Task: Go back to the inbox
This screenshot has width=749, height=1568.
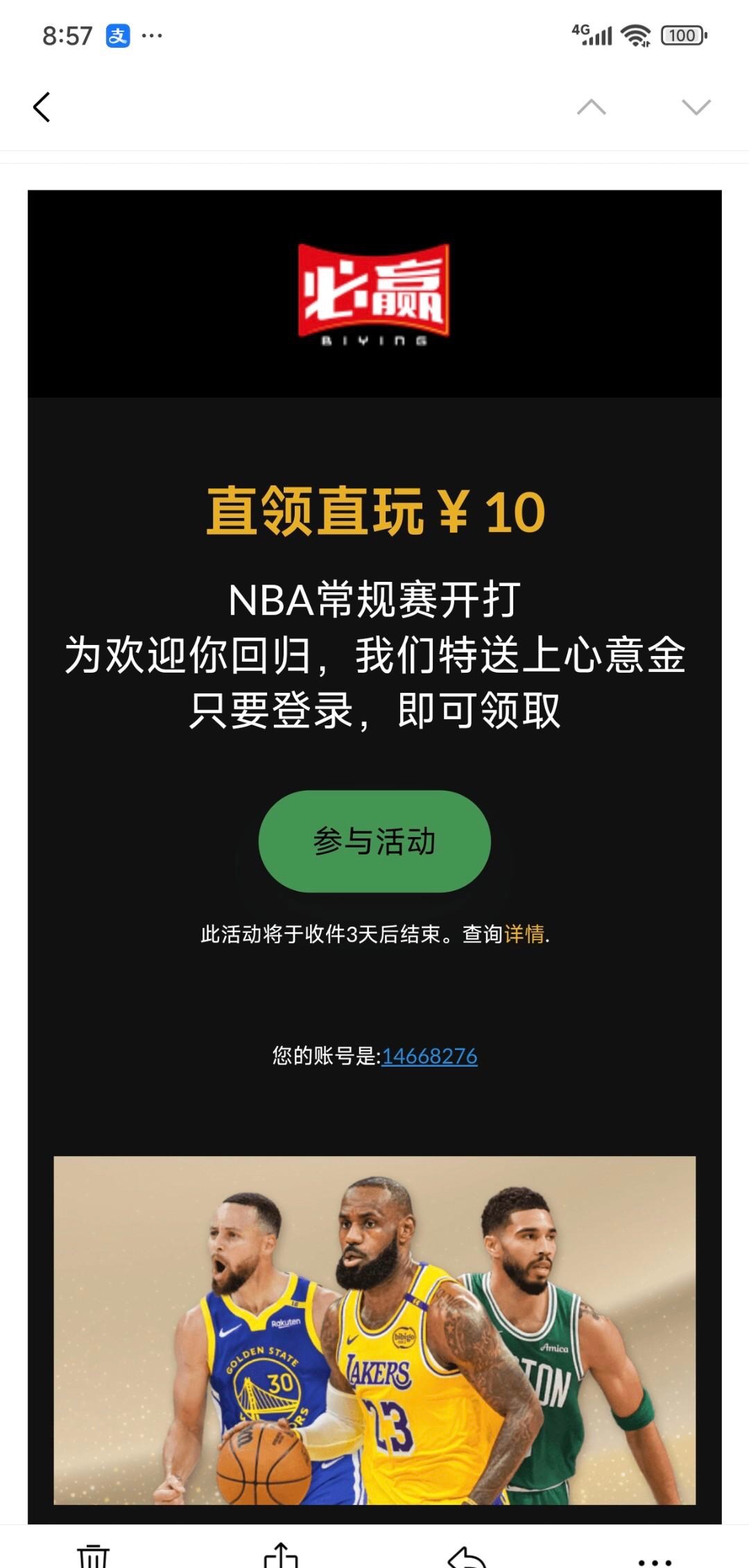Action: coord(42,107)
